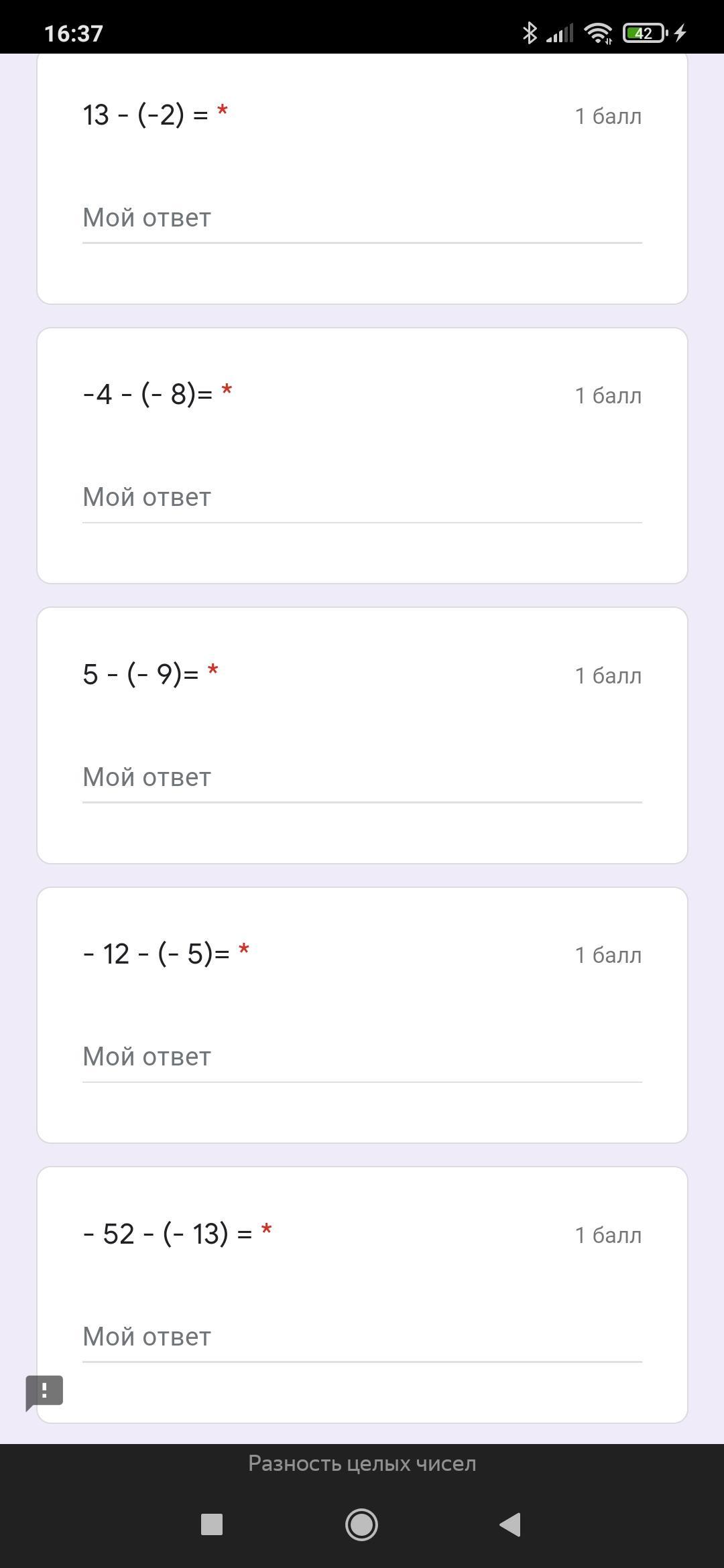
Task: Select the answer field for 5 - (- 9)
Action: point(362,778)
